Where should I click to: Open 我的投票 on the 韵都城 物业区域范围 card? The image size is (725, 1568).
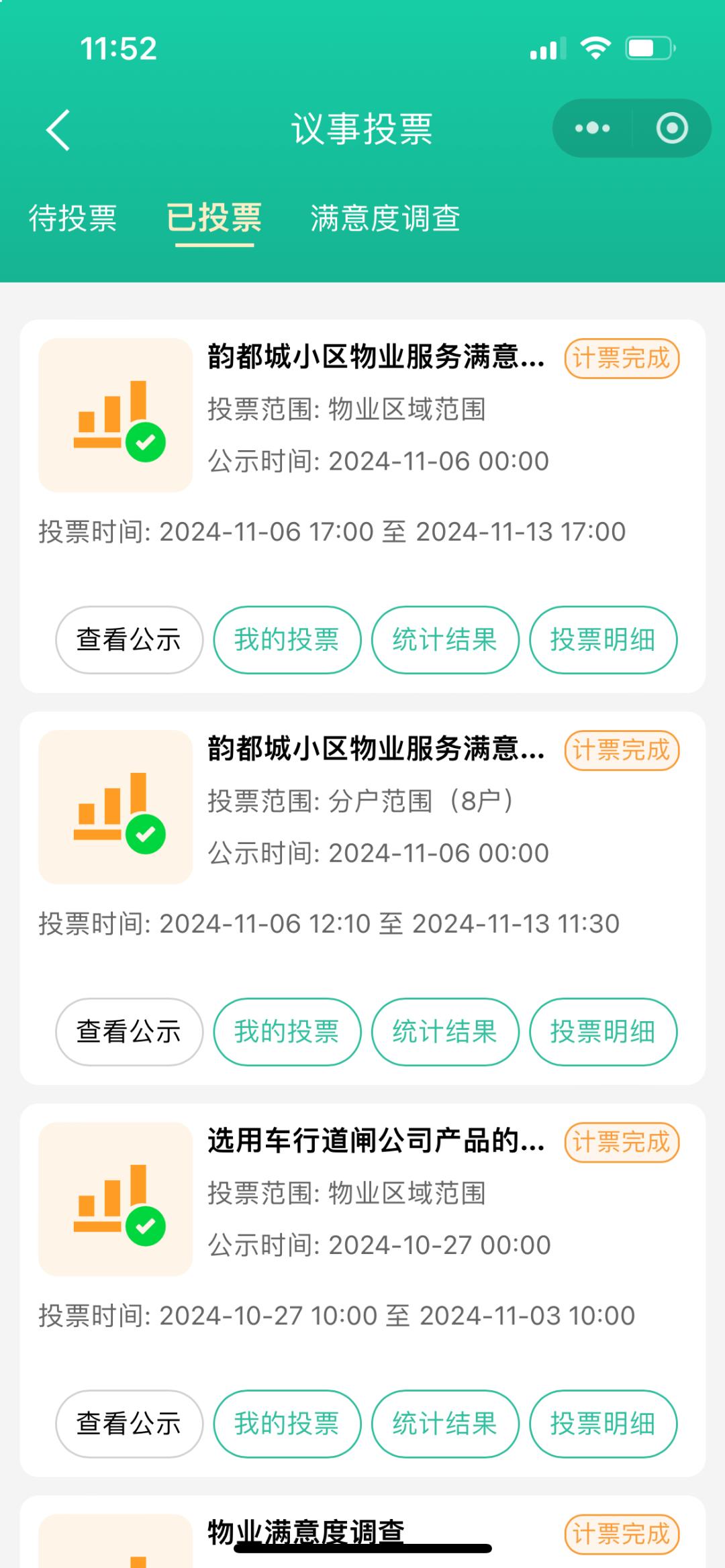[x=287, y=640]
